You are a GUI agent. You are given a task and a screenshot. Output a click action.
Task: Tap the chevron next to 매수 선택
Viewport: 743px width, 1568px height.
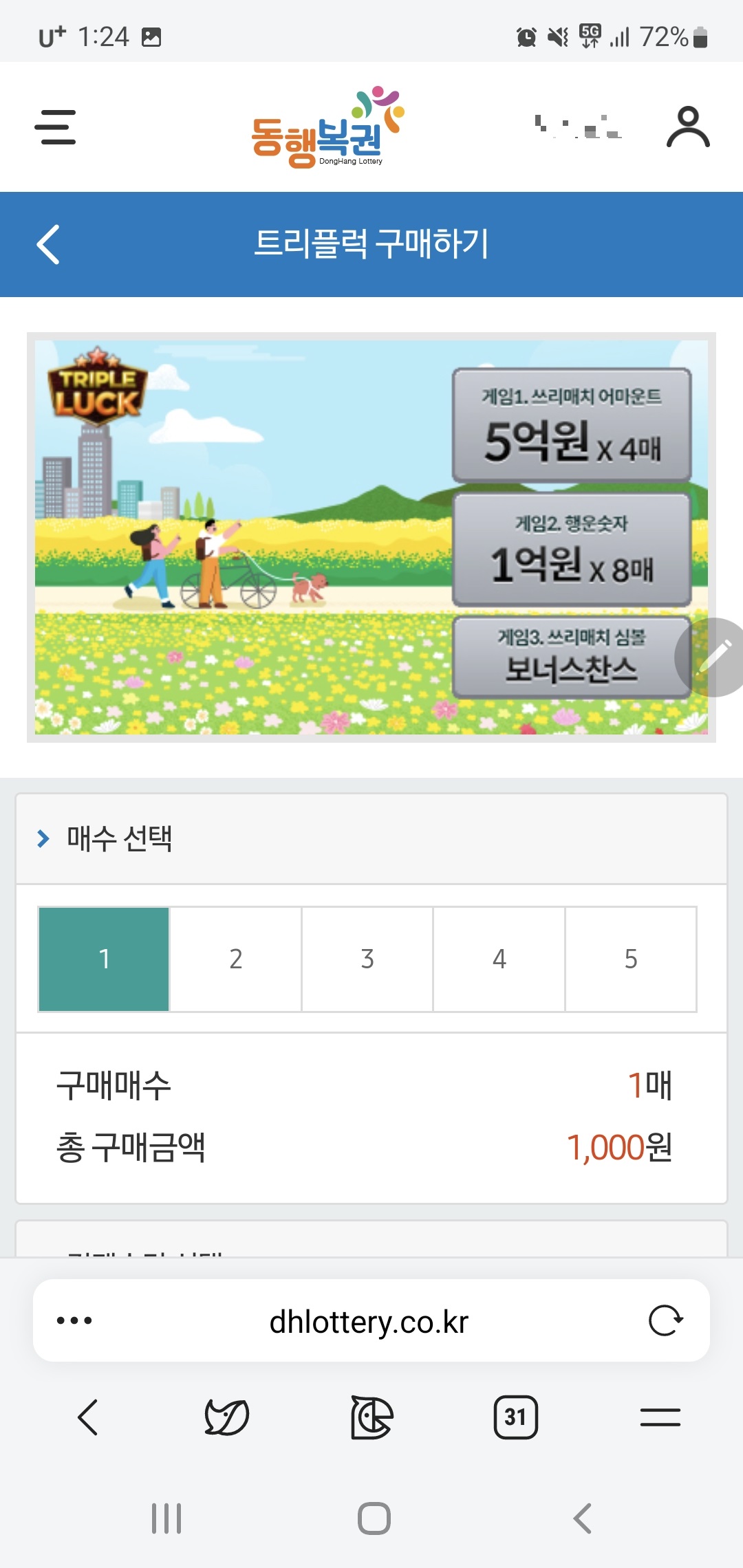[43, 838]
